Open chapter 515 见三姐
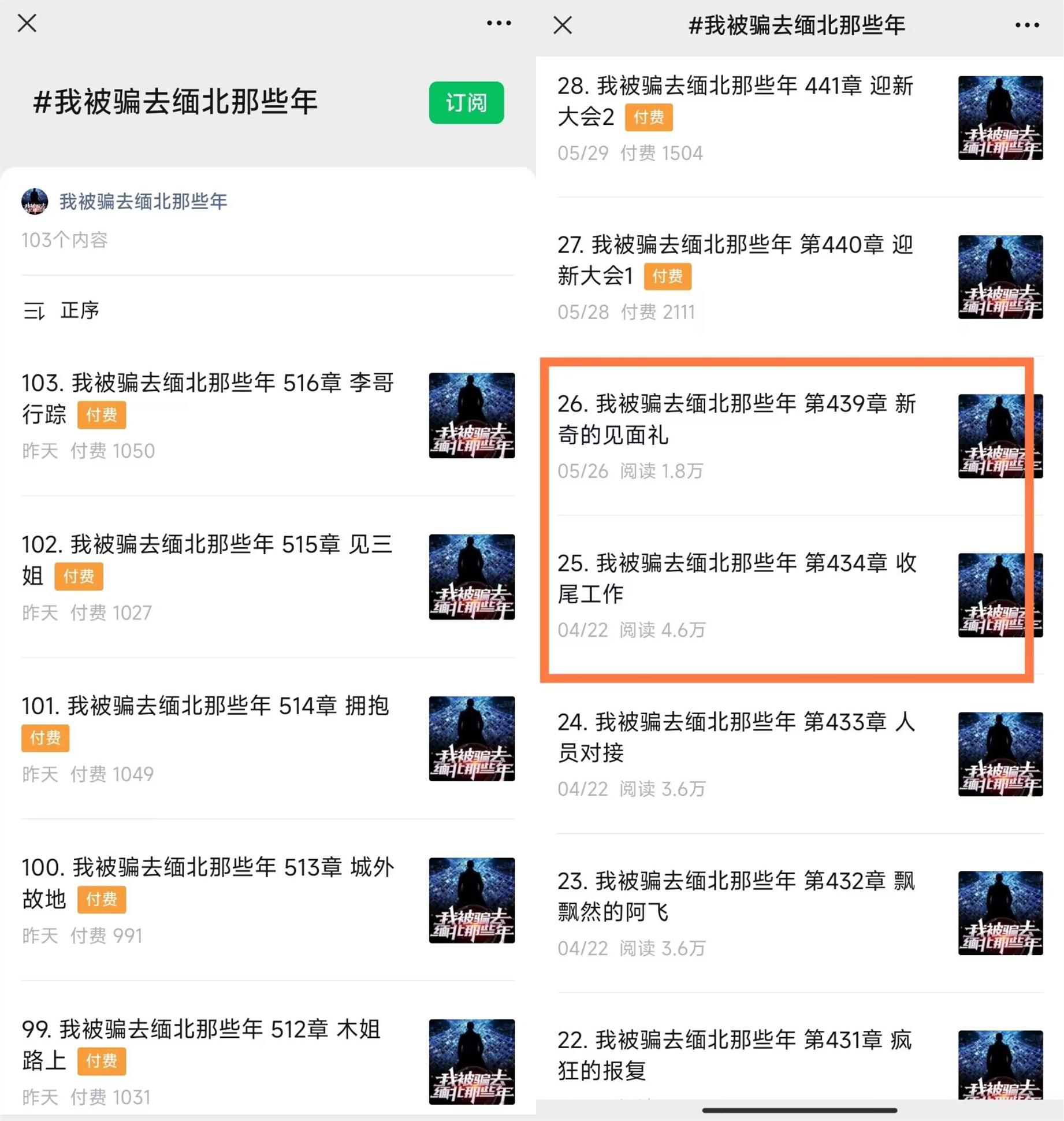The image size is (1064, 1121). tap(208, 559)
